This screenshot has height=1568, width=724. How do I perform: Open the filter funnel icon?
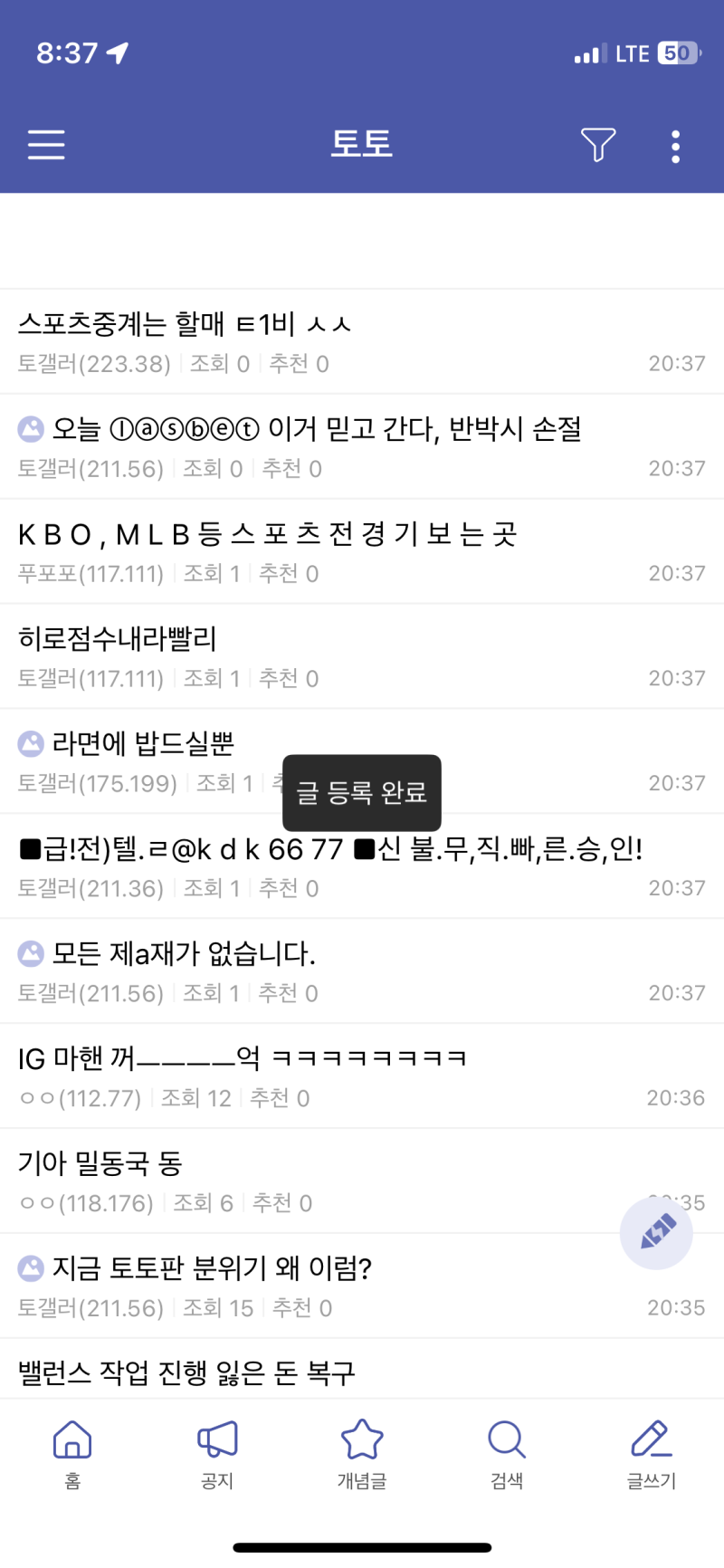[597, 145]
